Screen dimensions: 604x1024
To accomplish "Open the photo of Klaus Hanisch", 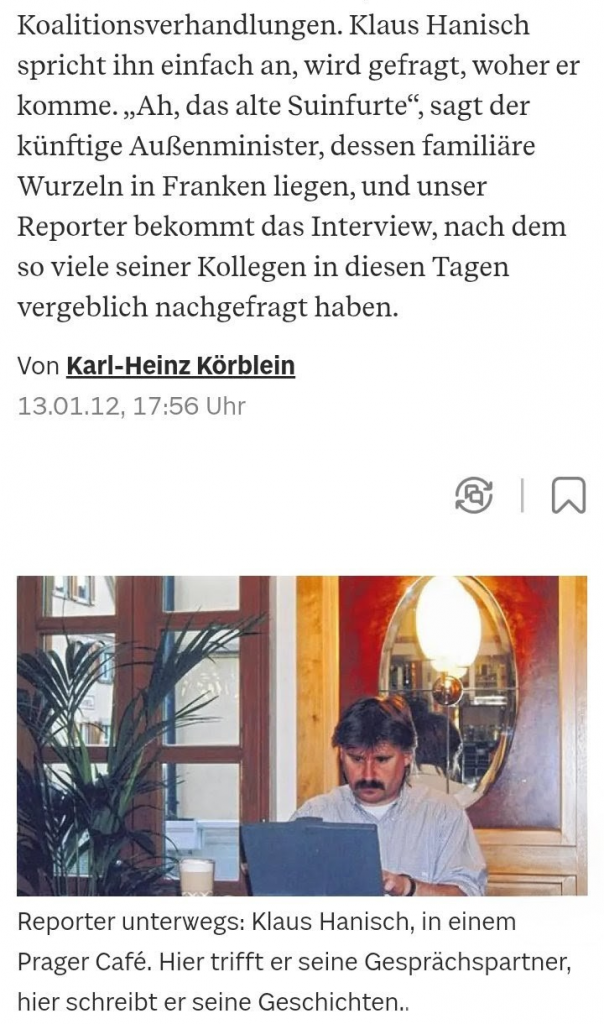I will click(302, 735).
